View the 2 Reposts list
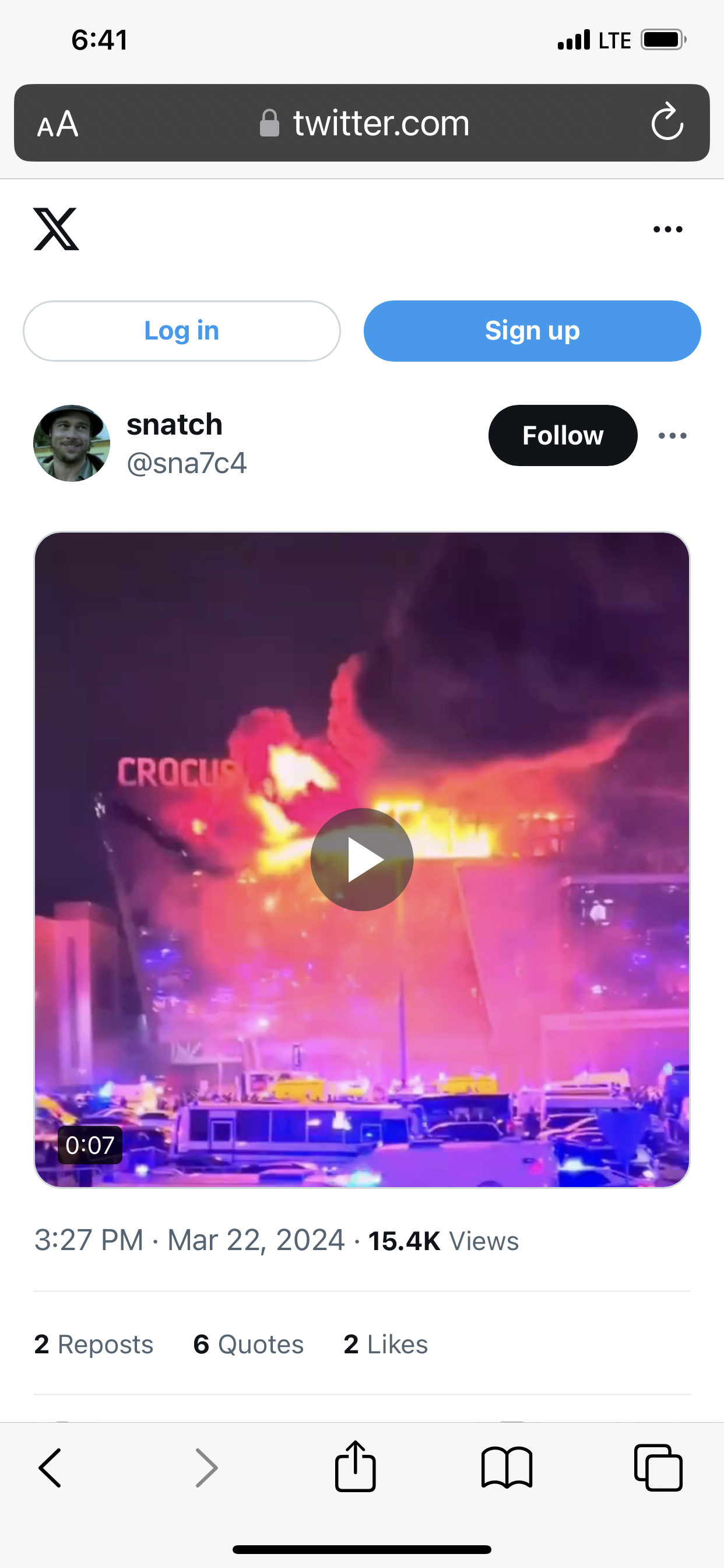Image resolution: width=724 pixels, height=1568 pixels. click(94, 1344)
